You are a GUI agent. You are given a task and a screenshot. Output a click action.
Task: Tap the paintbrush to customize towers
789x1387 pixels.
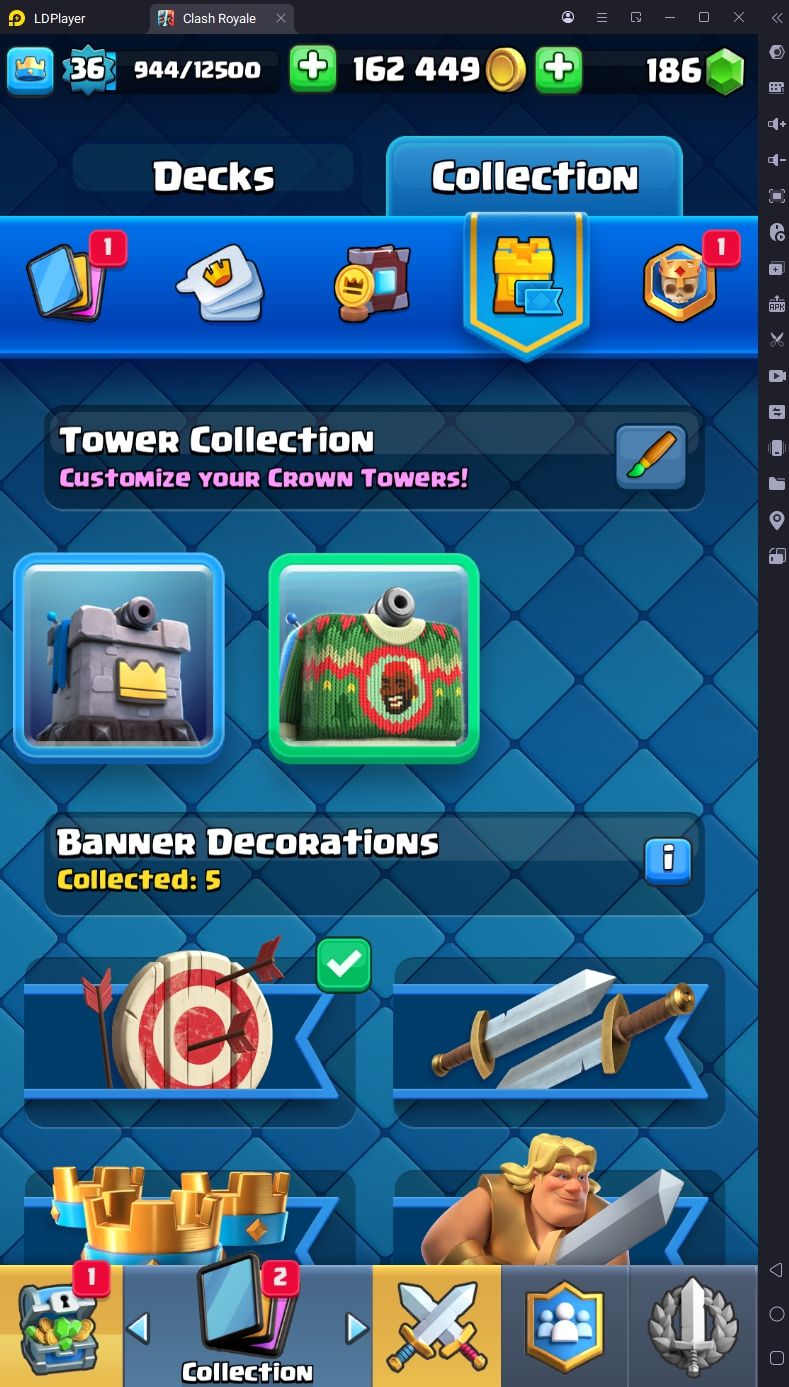650,457
